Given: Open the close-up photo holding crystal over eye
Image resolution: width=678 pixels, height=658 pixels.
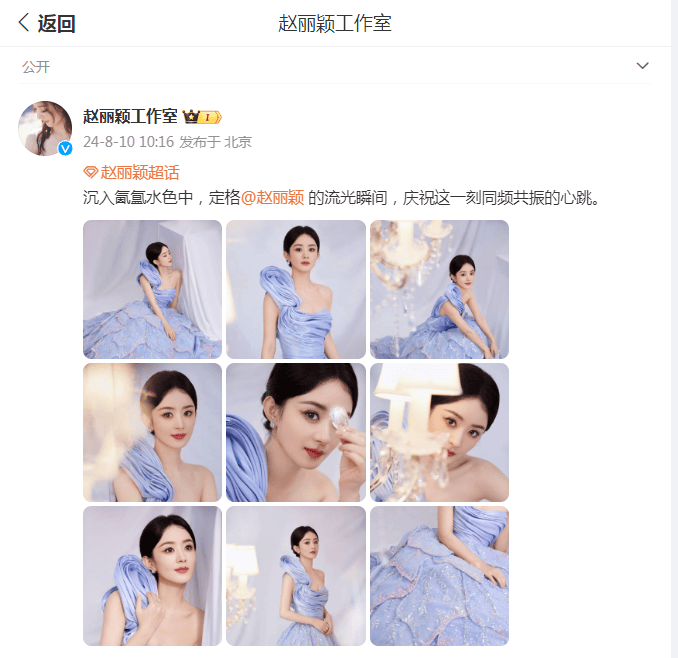Looking at the screenshot, I should tap(296, 432).
